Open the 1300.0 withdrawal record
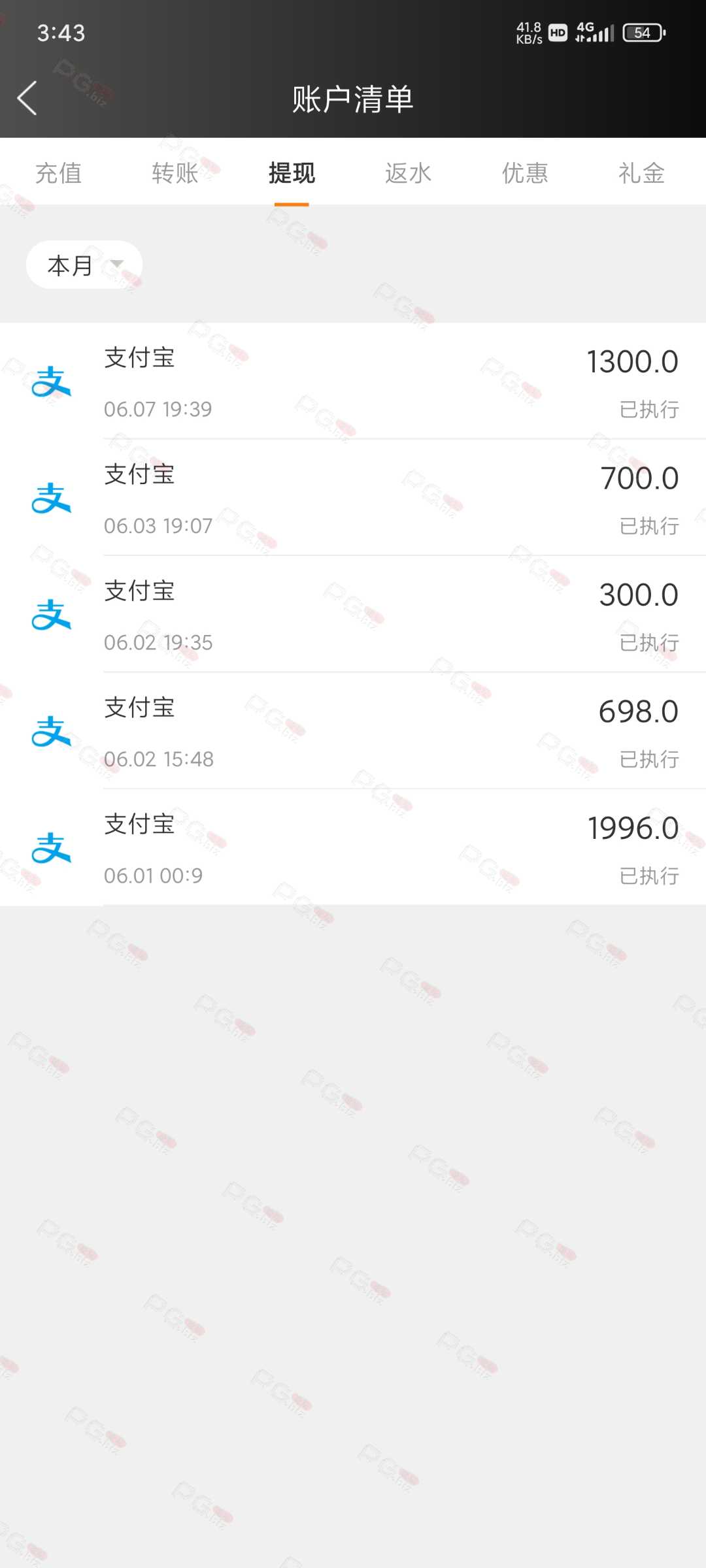The width and height of the screenshot is (706, 1568). point(353,381)
